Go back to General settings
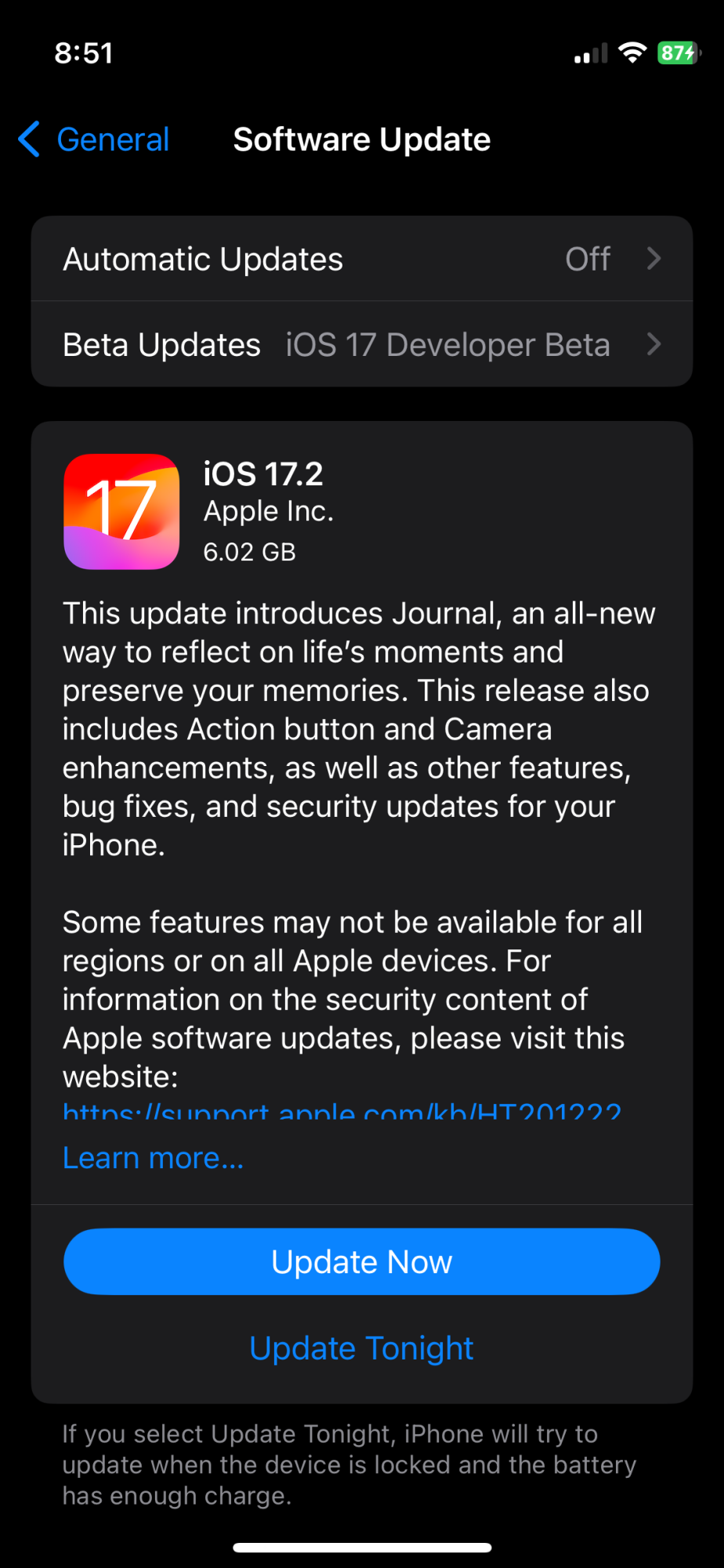 point(94,140)
